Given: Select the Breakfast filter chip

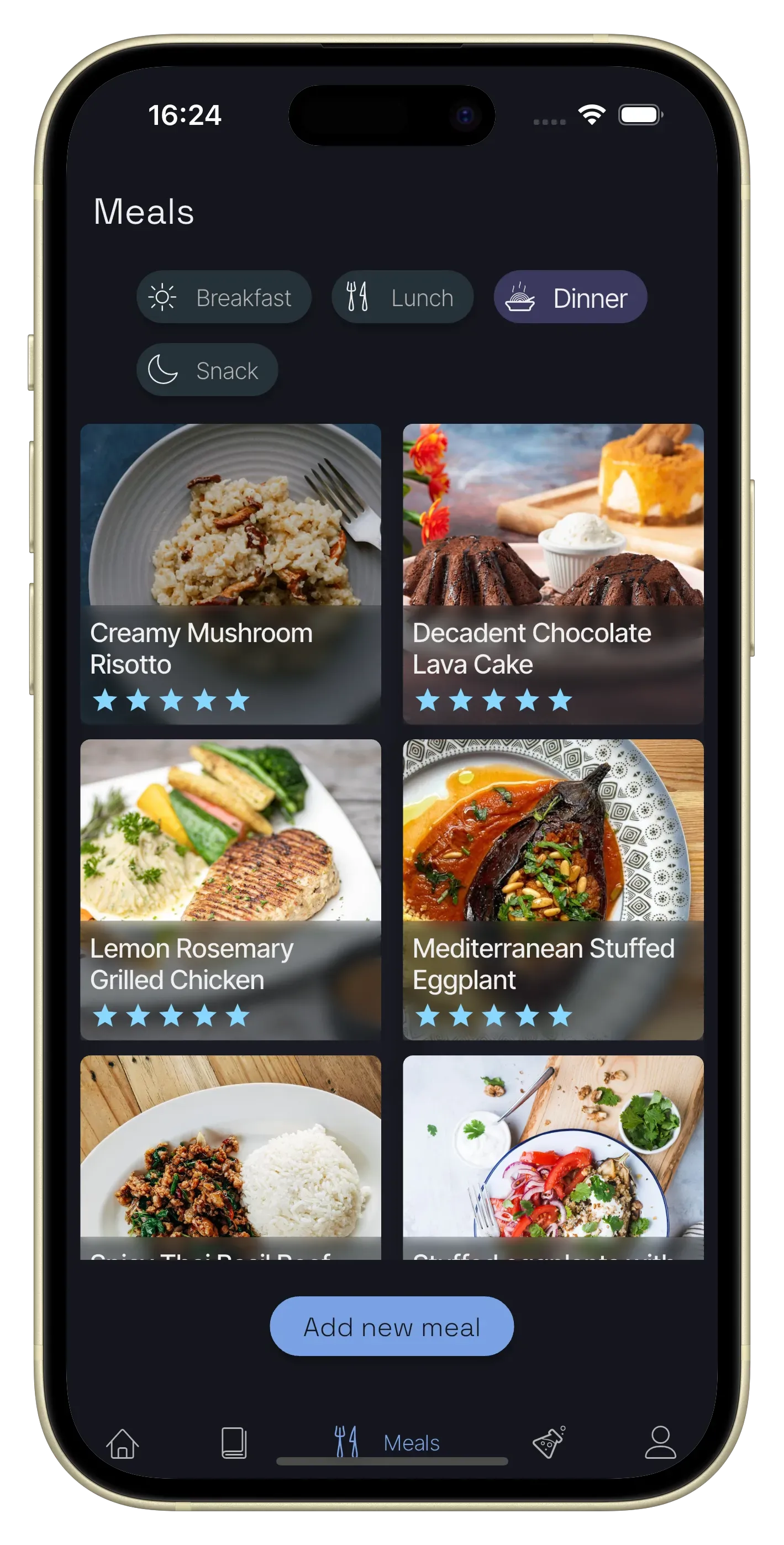Looking at the screenshot, I should [x=224, y=297].
